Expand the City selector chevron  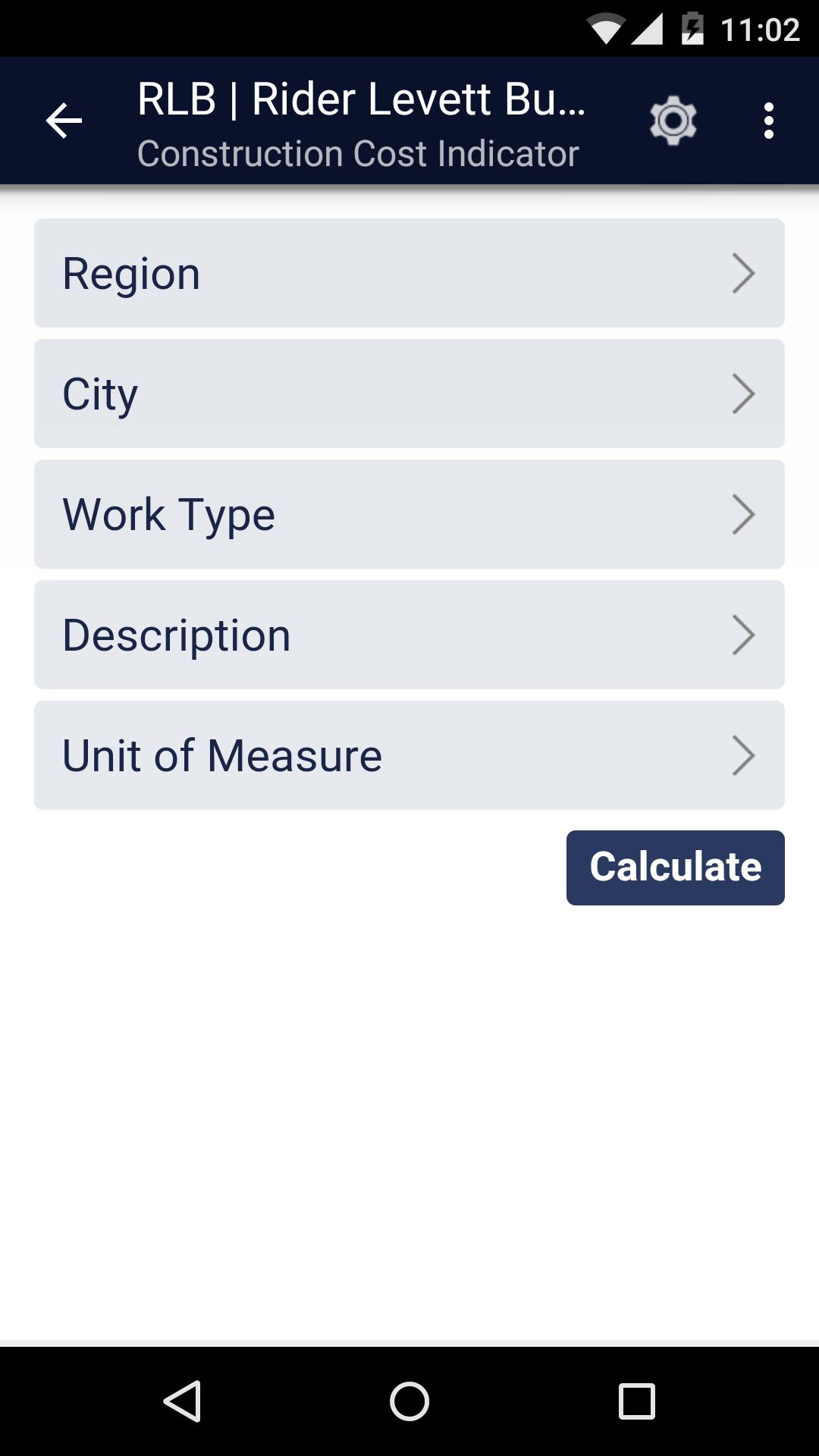[744, 393]
